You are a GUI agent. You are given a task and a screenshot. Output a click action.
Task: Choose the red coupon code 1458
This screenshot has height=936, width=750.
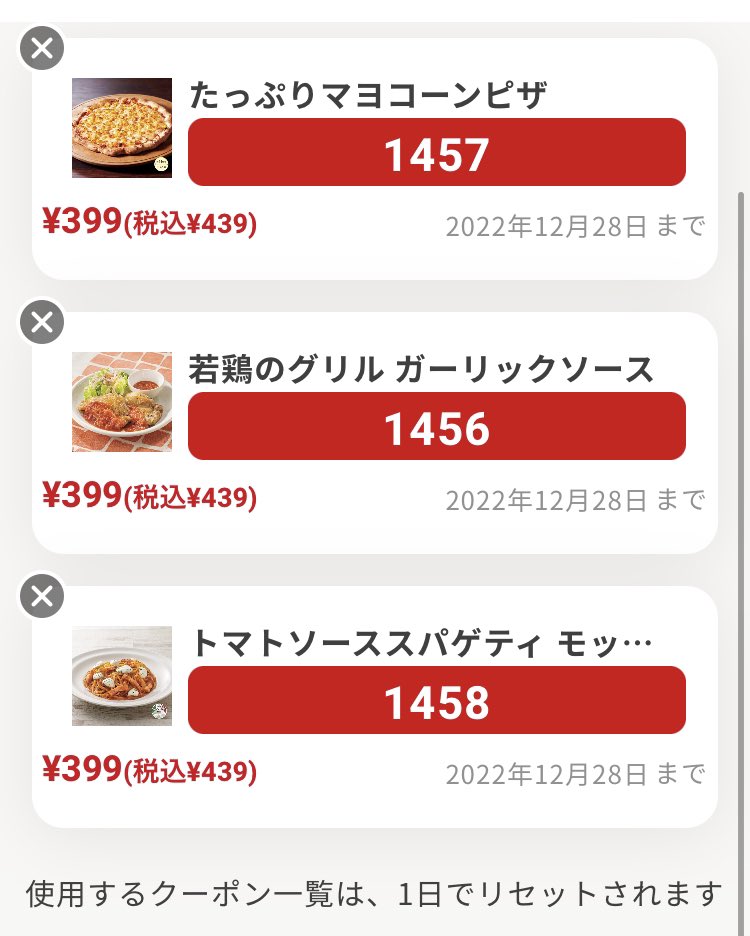[x=437, y=701]
